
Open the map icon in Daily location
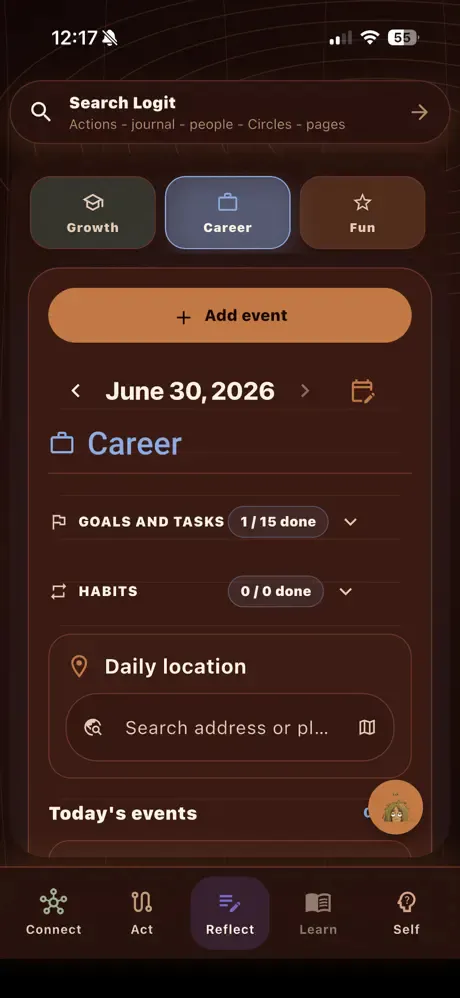point(367,727)
